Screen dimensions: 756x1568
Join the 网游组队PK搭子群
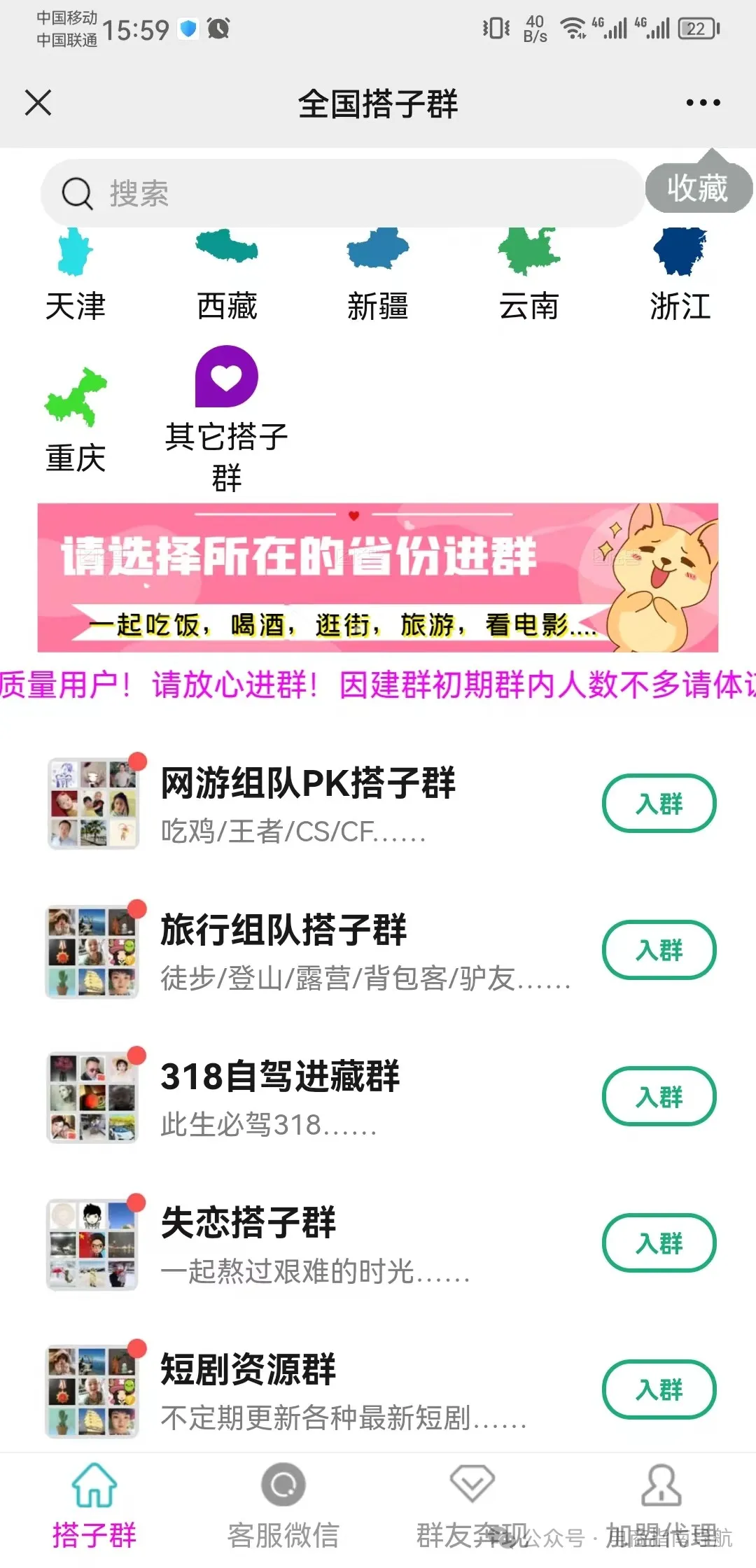pyautogui.click(x=659, y=804)
